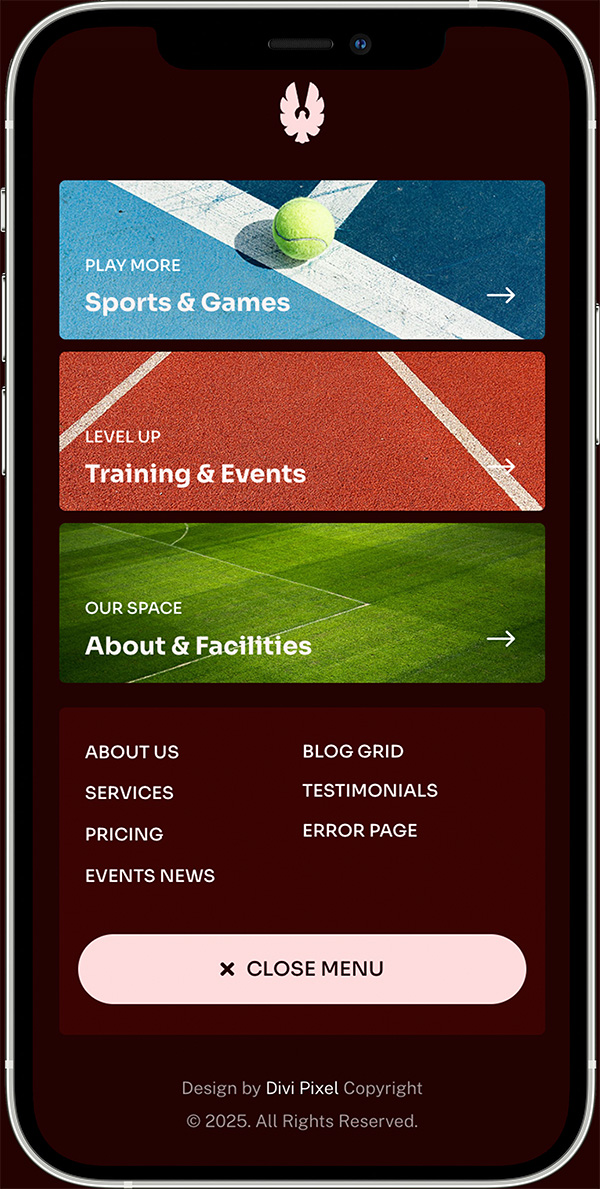Image resolution: width=600 pixels, height=1189 pixels.
Task: Open the About & Facilities card
Action: click(301, 603)
